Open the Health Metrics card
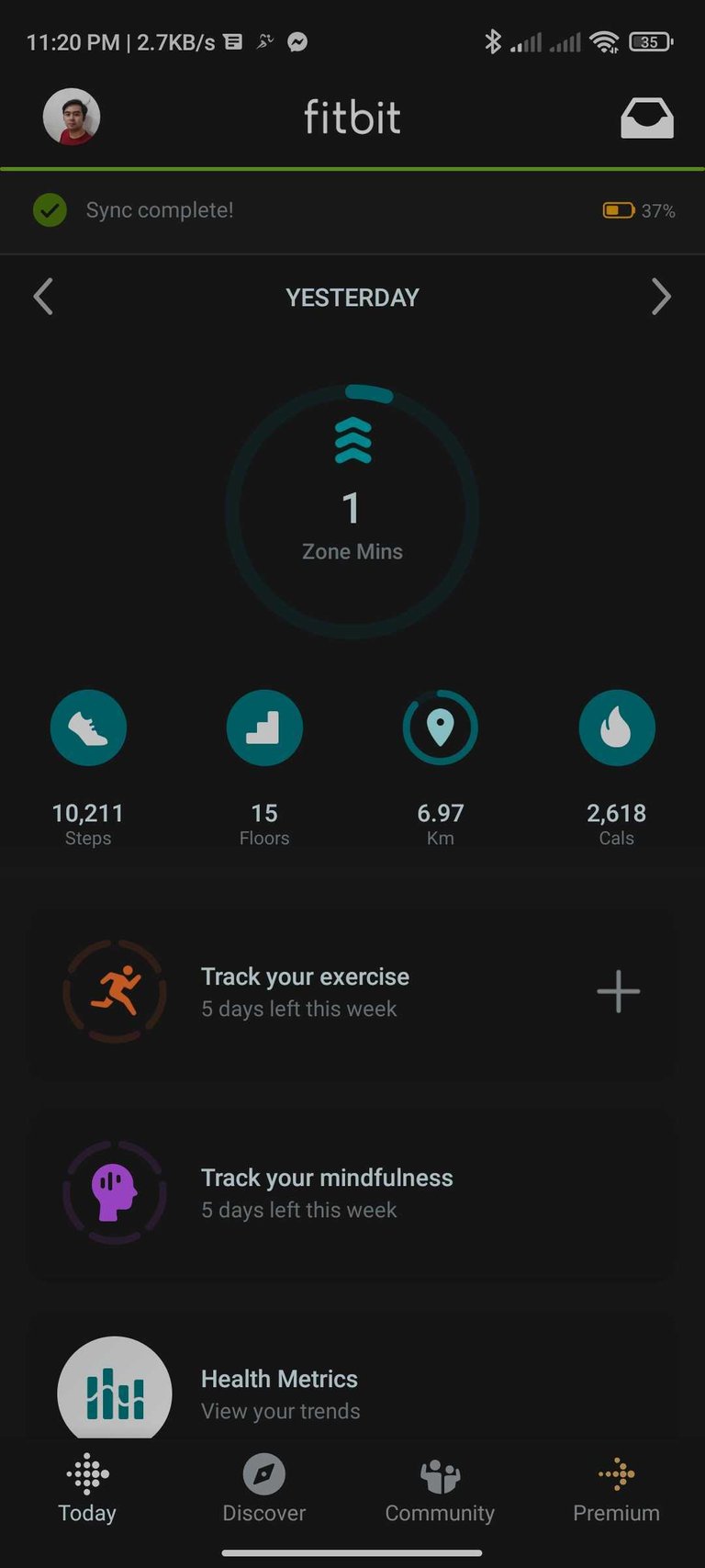Screen dimensions: 705x1568 pos(280,1393)
